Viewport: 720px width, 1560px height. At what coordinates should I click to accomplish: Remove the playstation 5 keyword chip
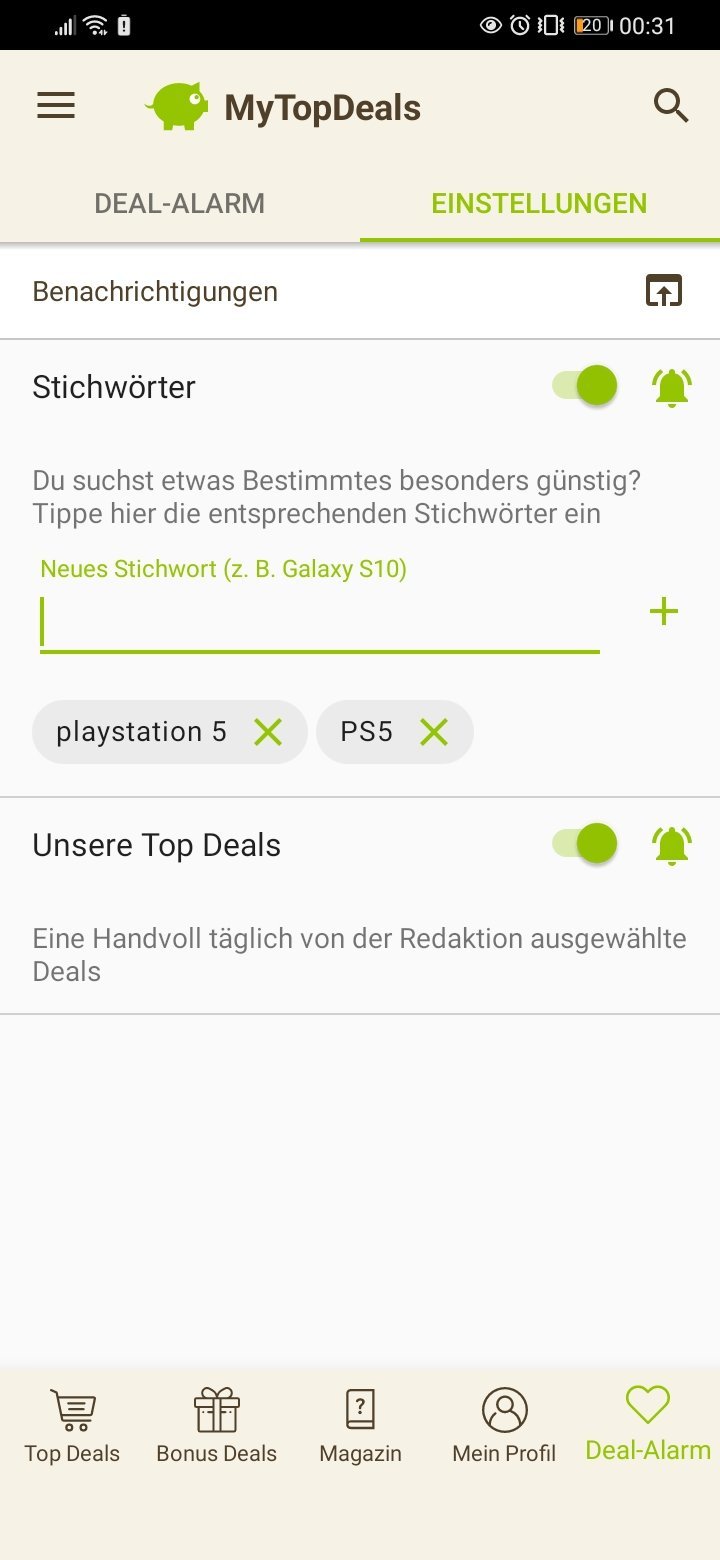click(x=268, y=733)
